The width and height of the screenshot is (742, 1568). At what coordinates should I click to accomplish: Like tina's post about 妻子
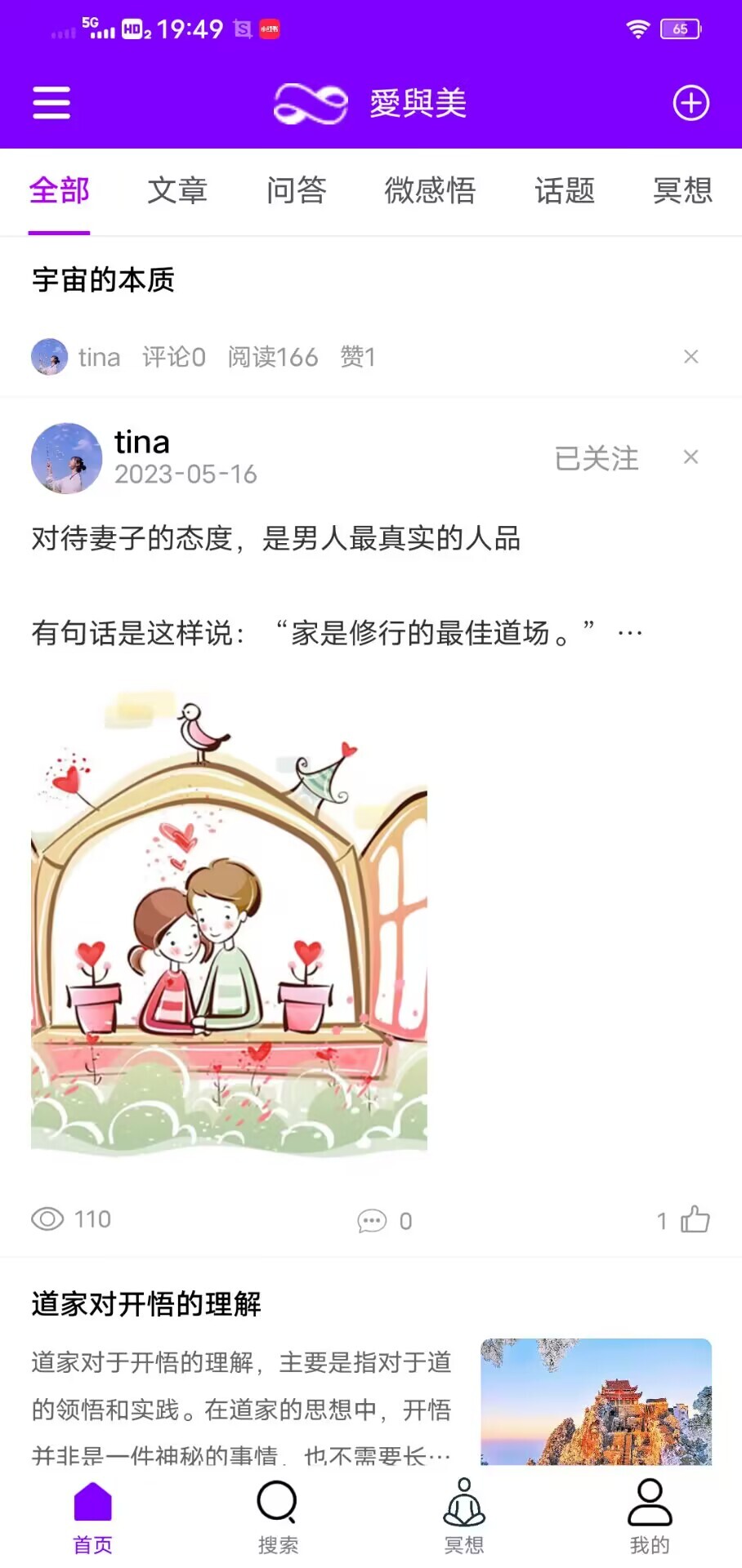pos(694,1220)
